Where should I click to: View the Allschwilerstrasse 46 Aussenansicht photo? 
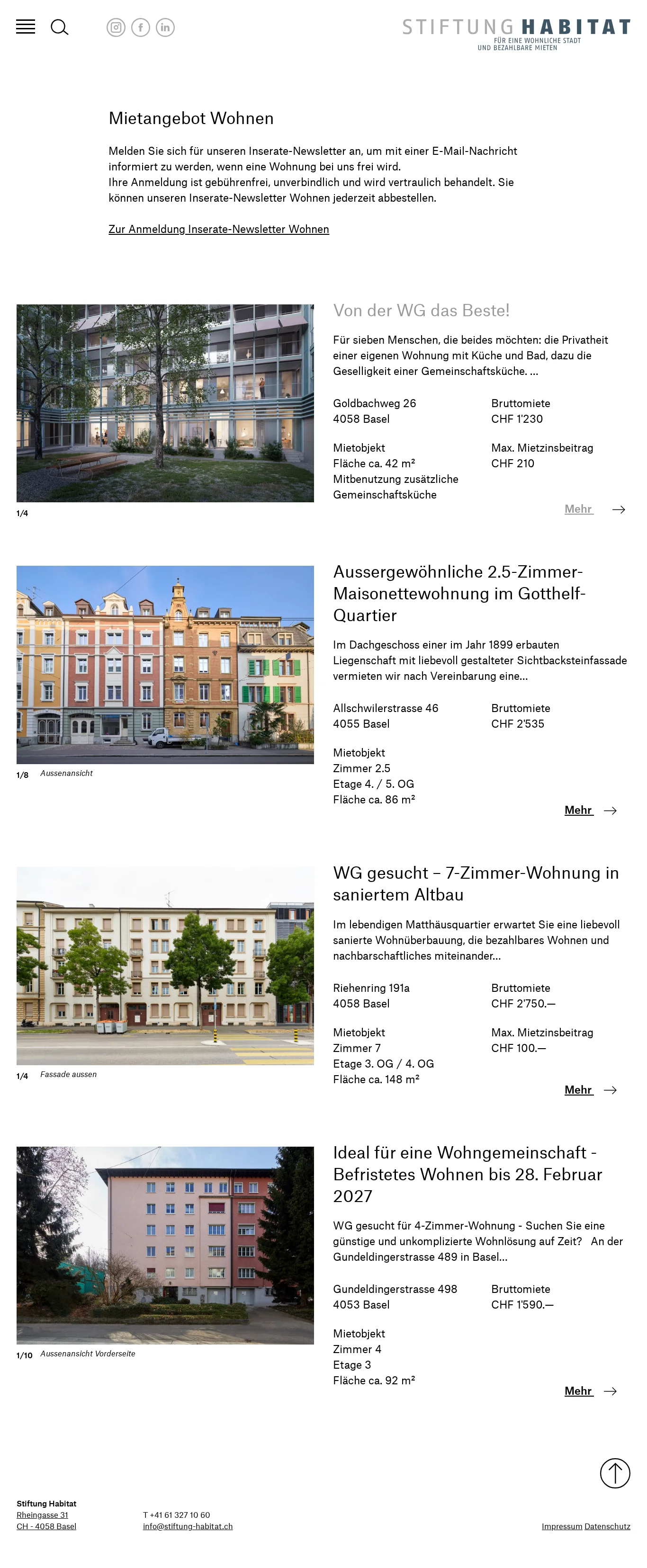165,665
